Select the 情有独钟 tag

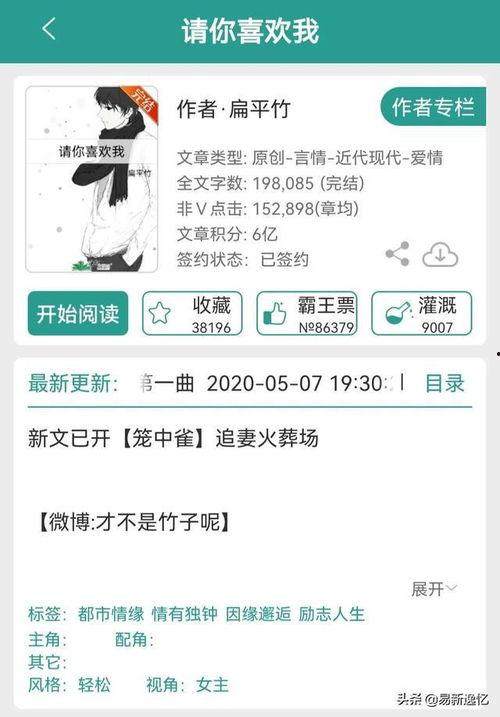pos(184,614)
